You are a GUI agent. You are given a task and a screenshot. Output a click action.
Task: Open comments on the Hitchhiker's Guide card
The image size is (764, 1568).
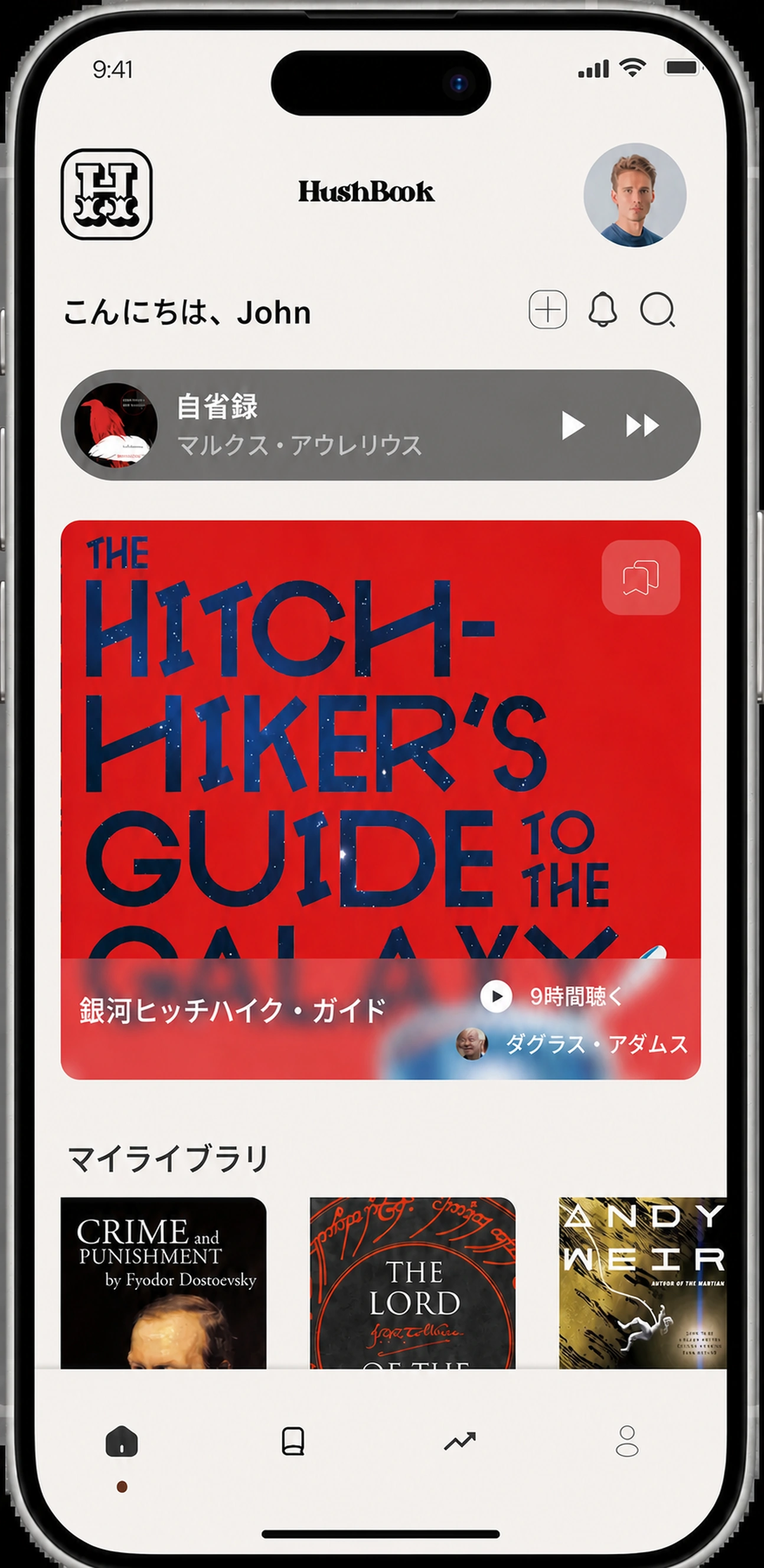[x=641, y=577]
